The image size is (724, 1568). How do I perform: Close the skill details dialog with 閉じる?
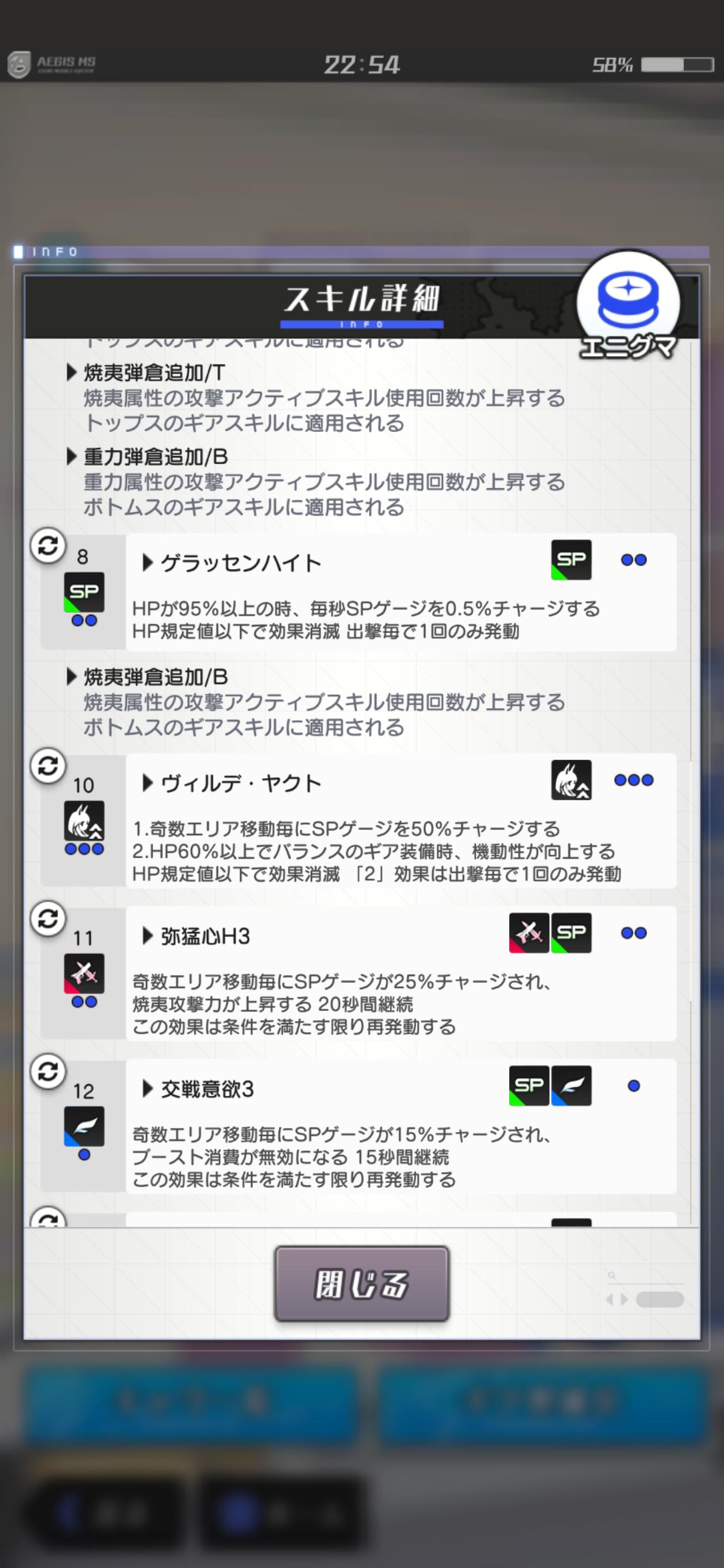click(x=361, y=1284)
